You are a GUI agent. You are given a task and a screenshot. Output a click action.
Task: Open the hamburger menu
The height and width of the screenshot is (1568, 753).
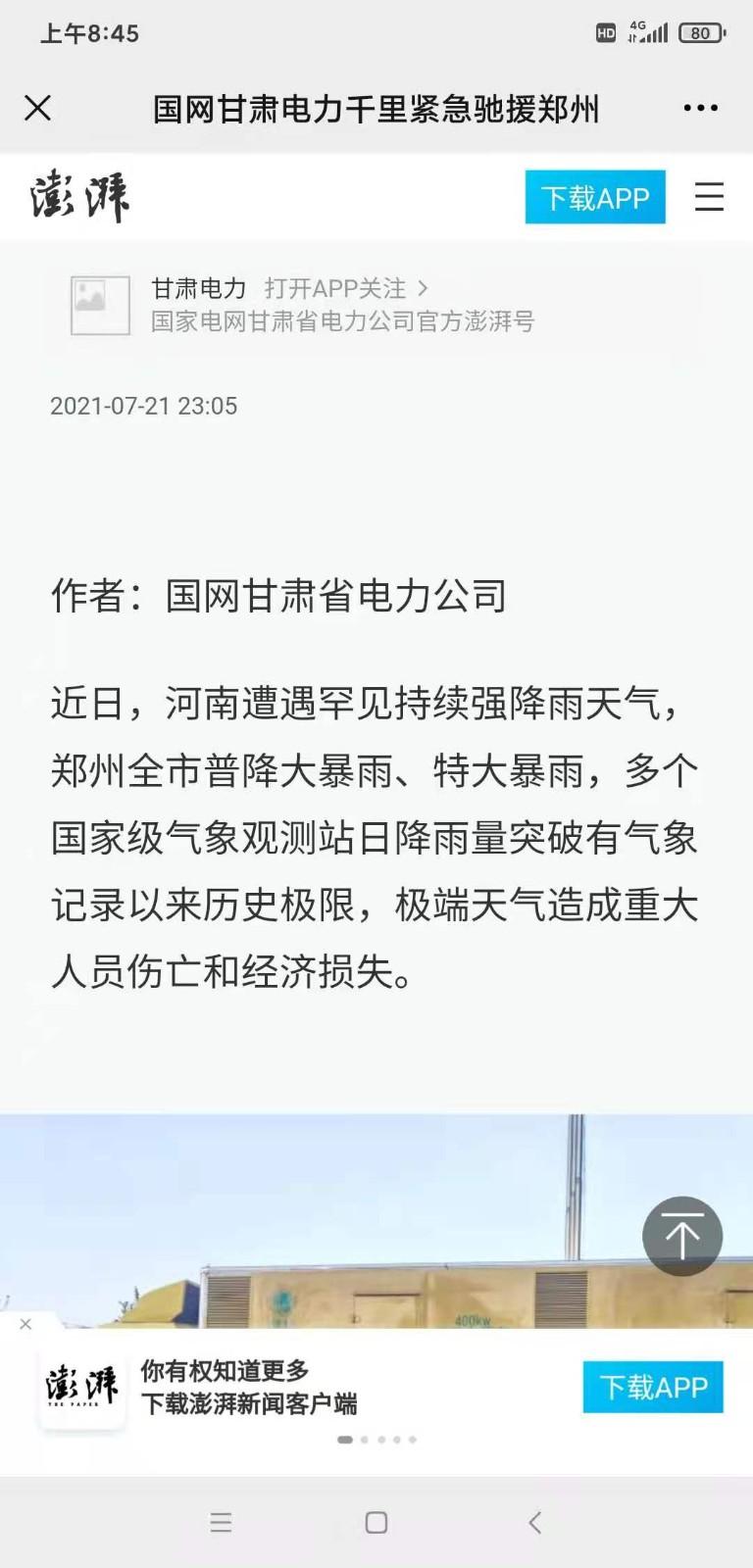[x=709, y=197]
